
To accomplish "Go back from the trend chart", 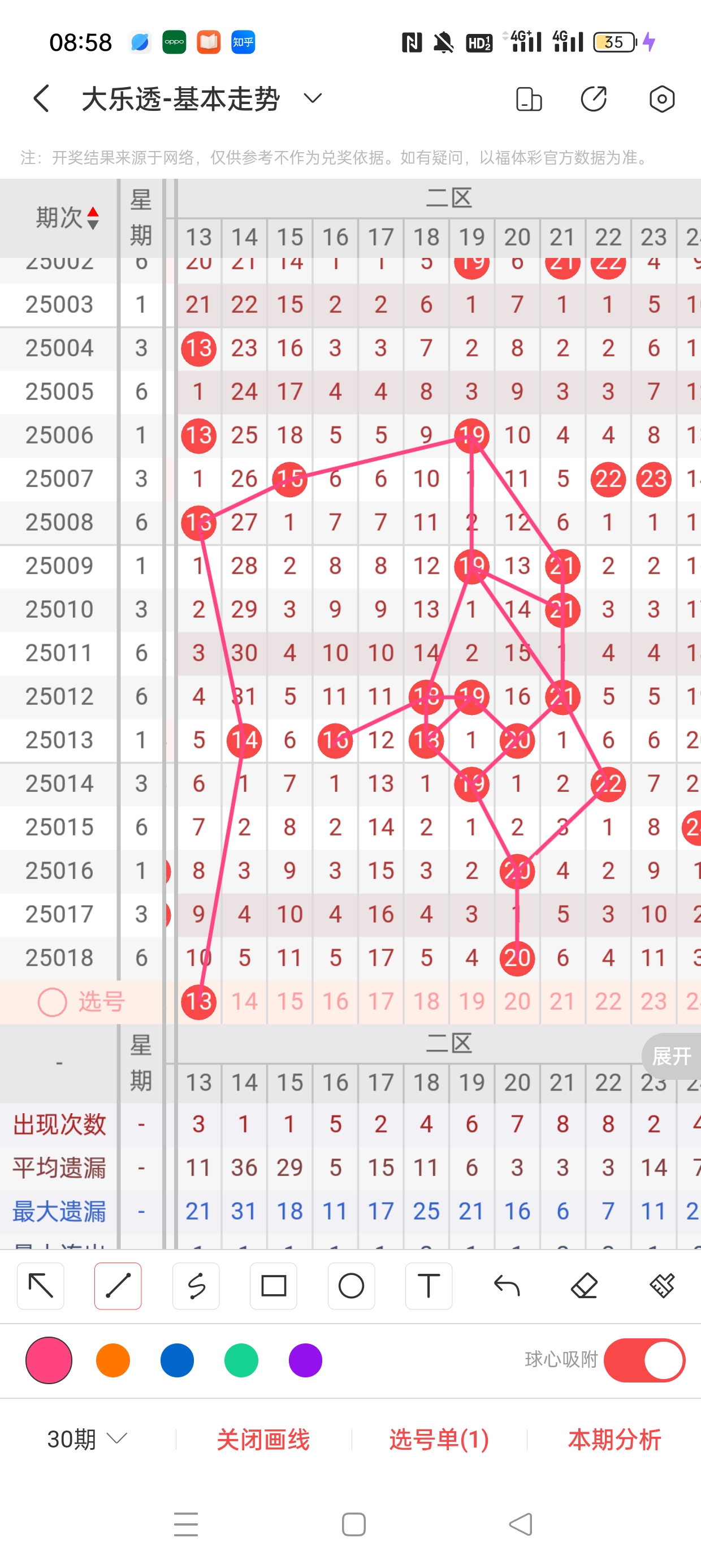I will [x=41, y=98].
